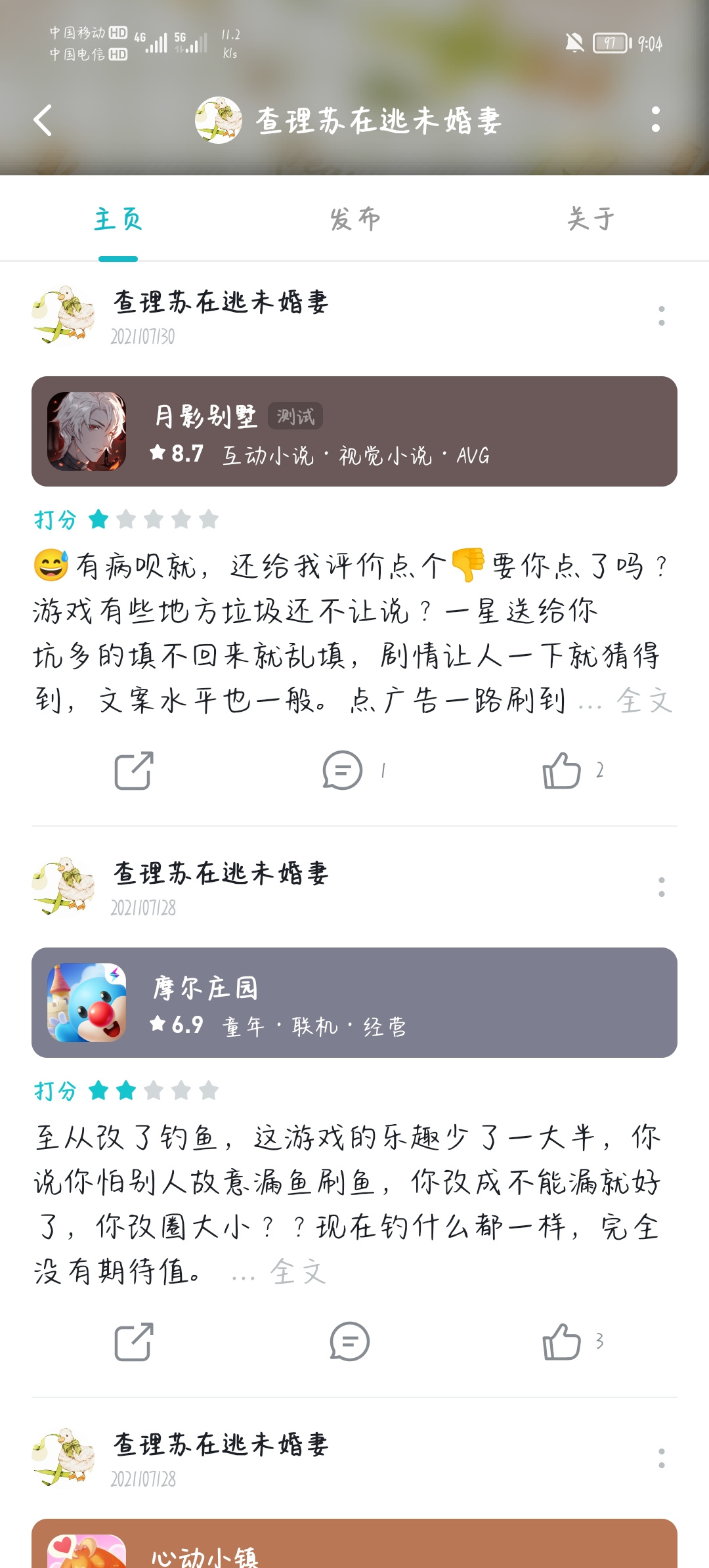The image size is (709, 1568).
Task: Expand 全文 on the 月影别墅 review
Action: pos(645,701)
